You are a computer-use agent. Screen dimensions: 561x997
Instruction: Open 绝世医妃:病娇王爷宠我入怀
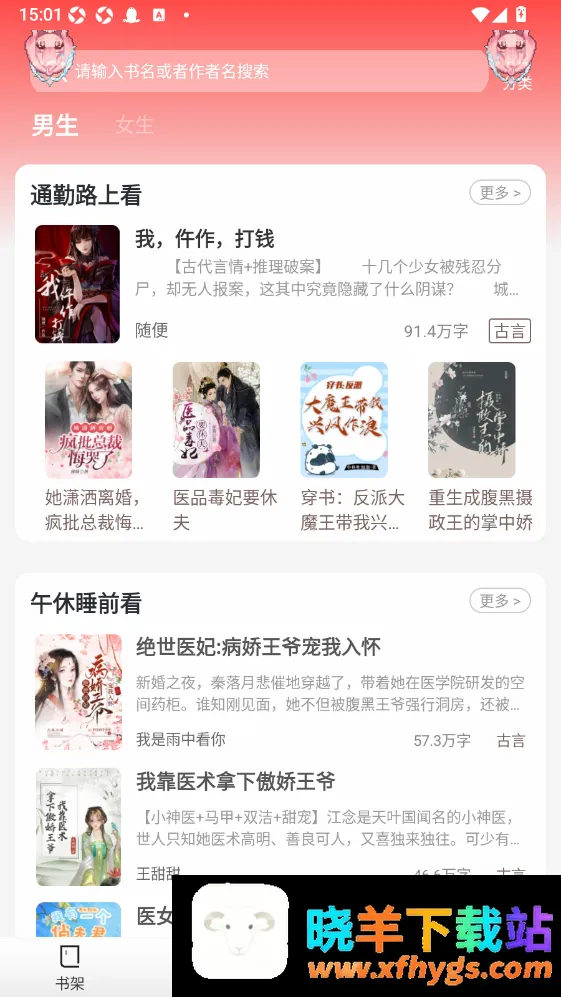click(x=280, y=692)
